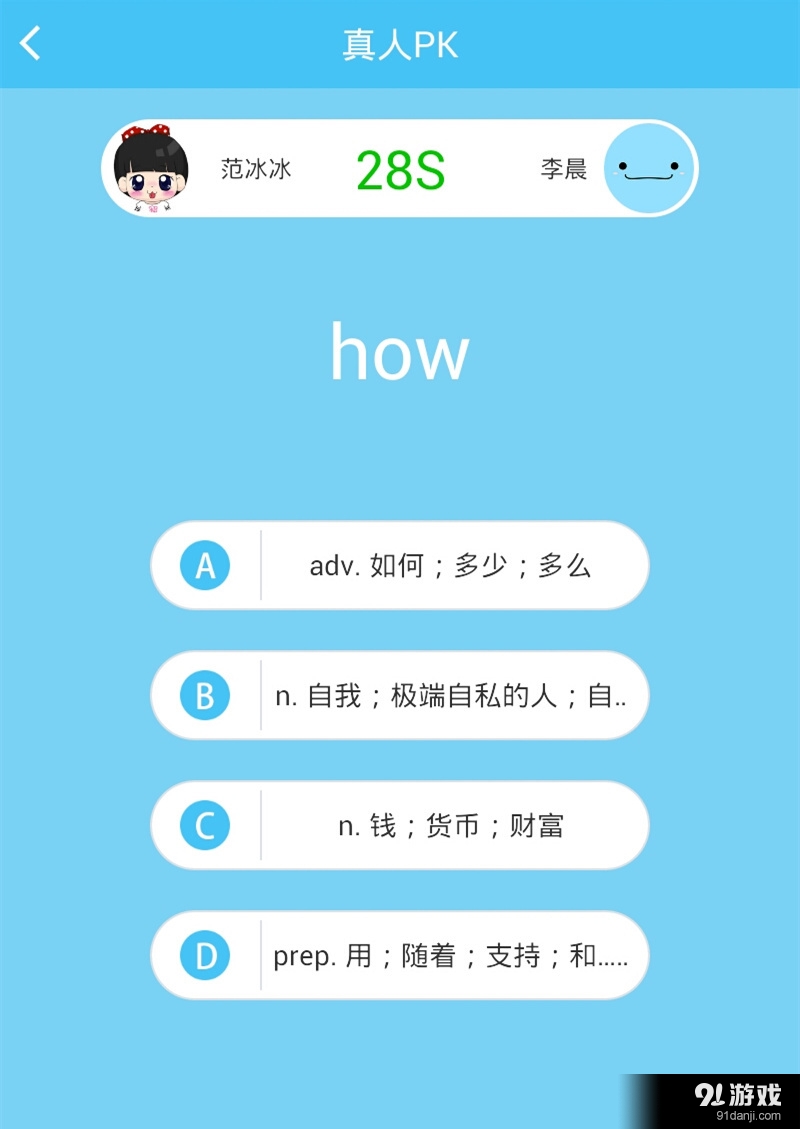Click the 真人PK title text

[399, 44]
